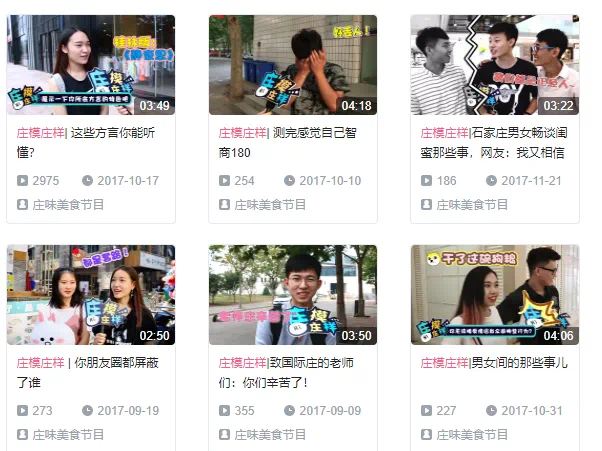Visit uploader 庄味美食节目 under 老师们 video
Screen dimensions: 602x451
click(270, 434)
